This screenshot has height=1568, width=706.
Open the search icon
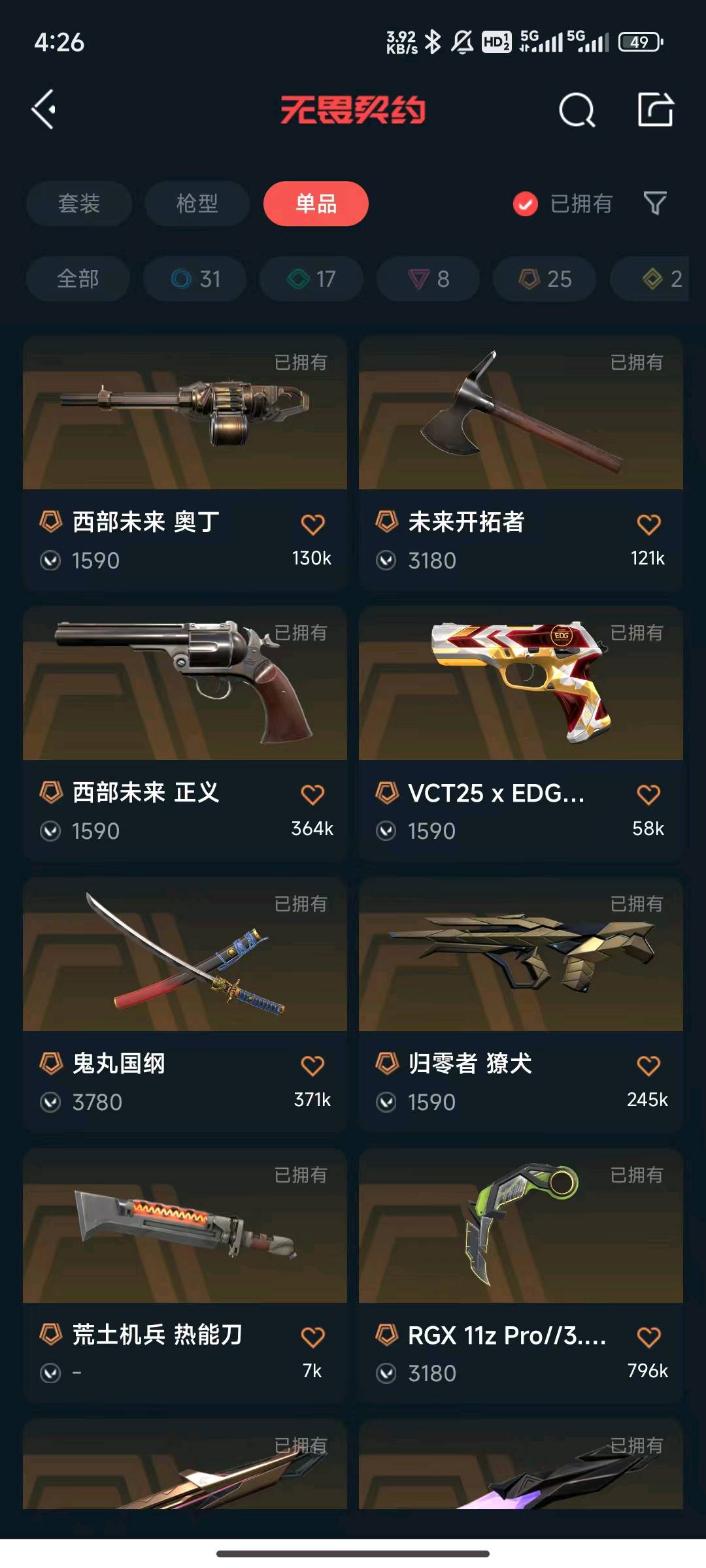[577, 110]
